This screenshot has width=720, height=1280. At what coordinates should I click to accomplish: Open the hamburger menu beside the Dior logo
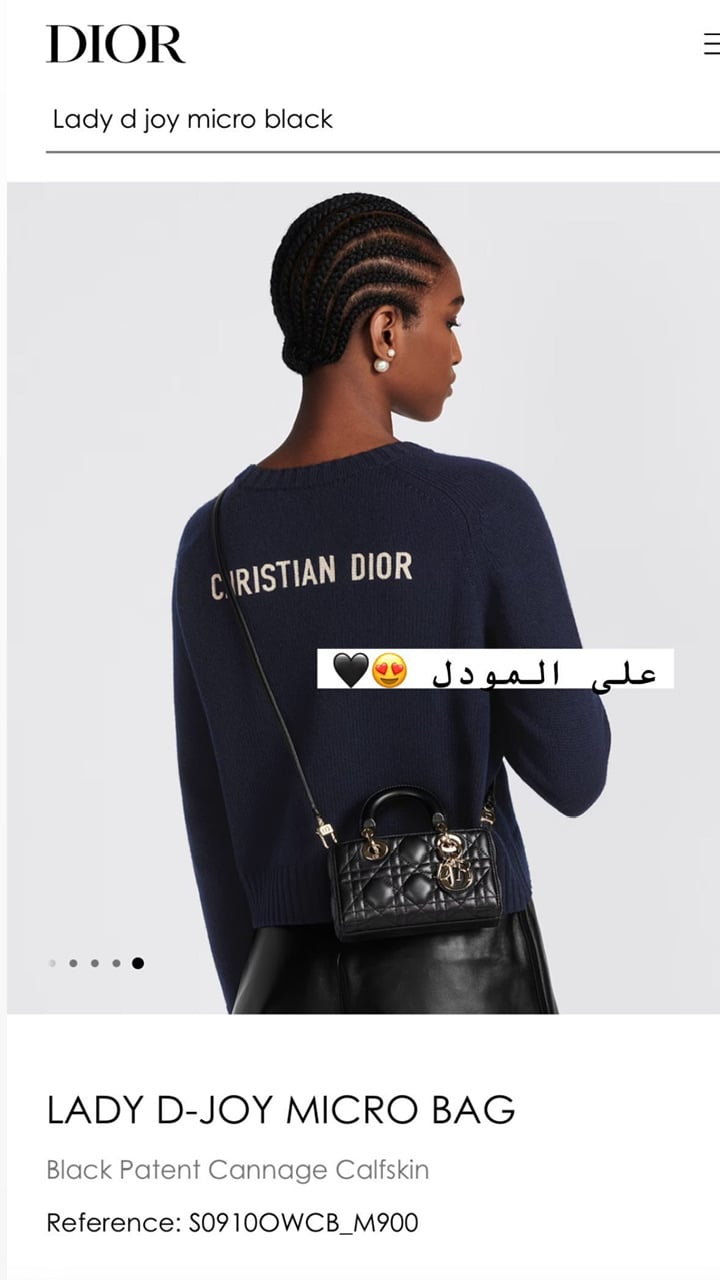coord(712,45)
